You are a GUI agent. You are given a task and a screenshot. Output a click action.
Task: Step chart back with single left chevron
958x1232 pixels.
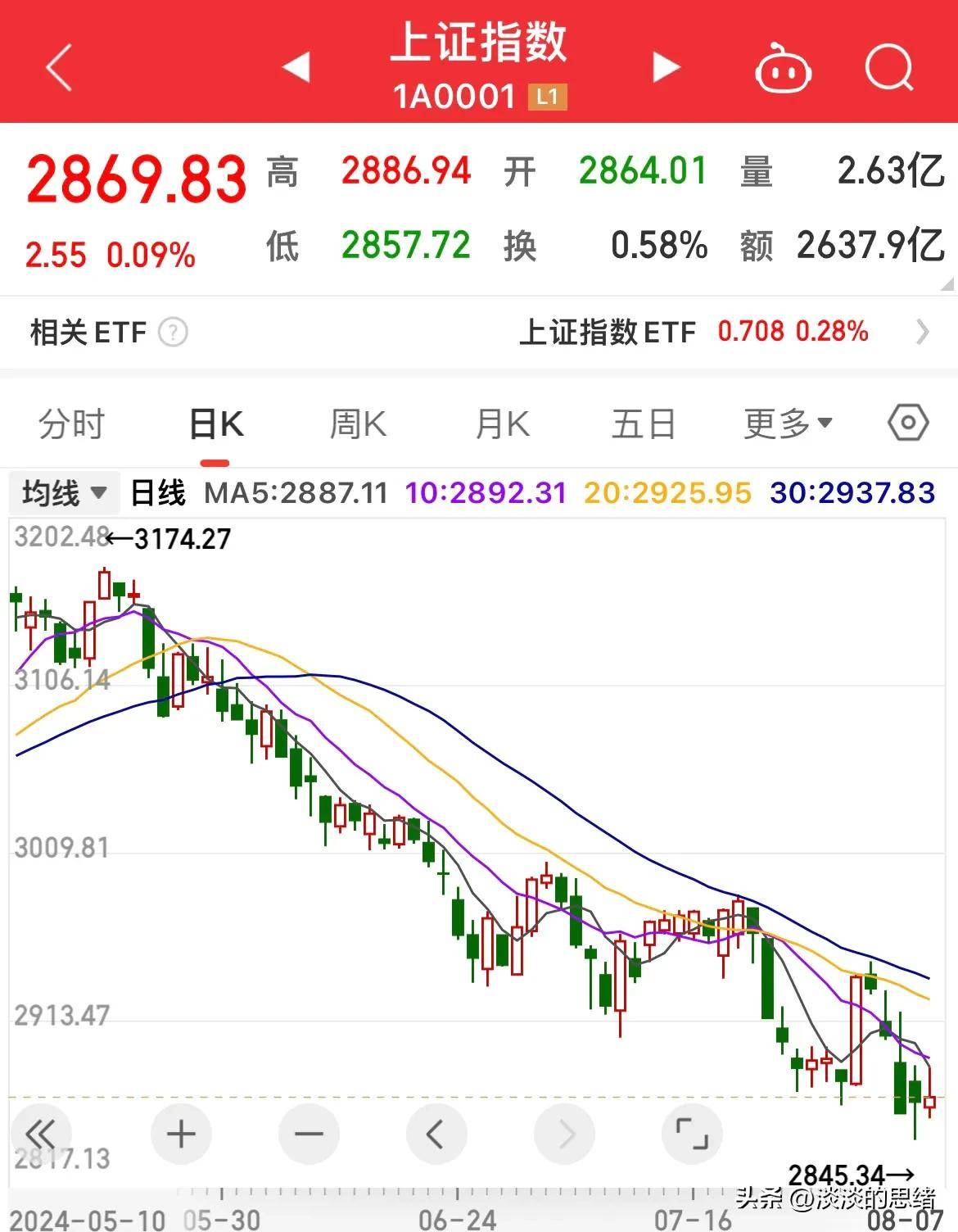436,1135
